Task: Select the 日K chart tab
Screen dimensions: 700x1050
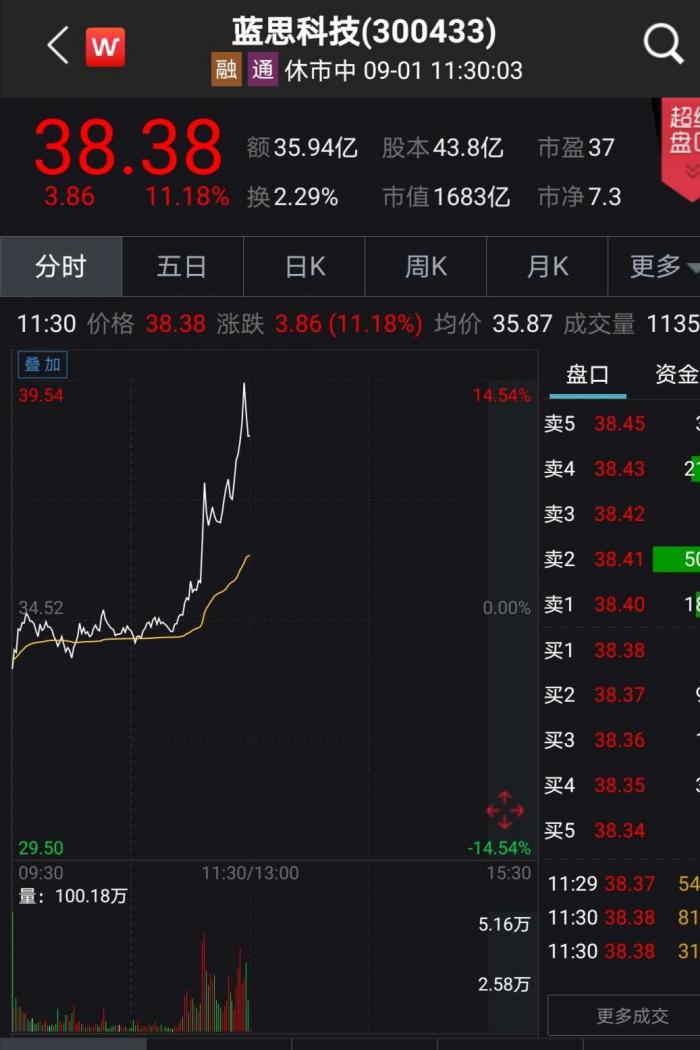Action: pos(305,267)
